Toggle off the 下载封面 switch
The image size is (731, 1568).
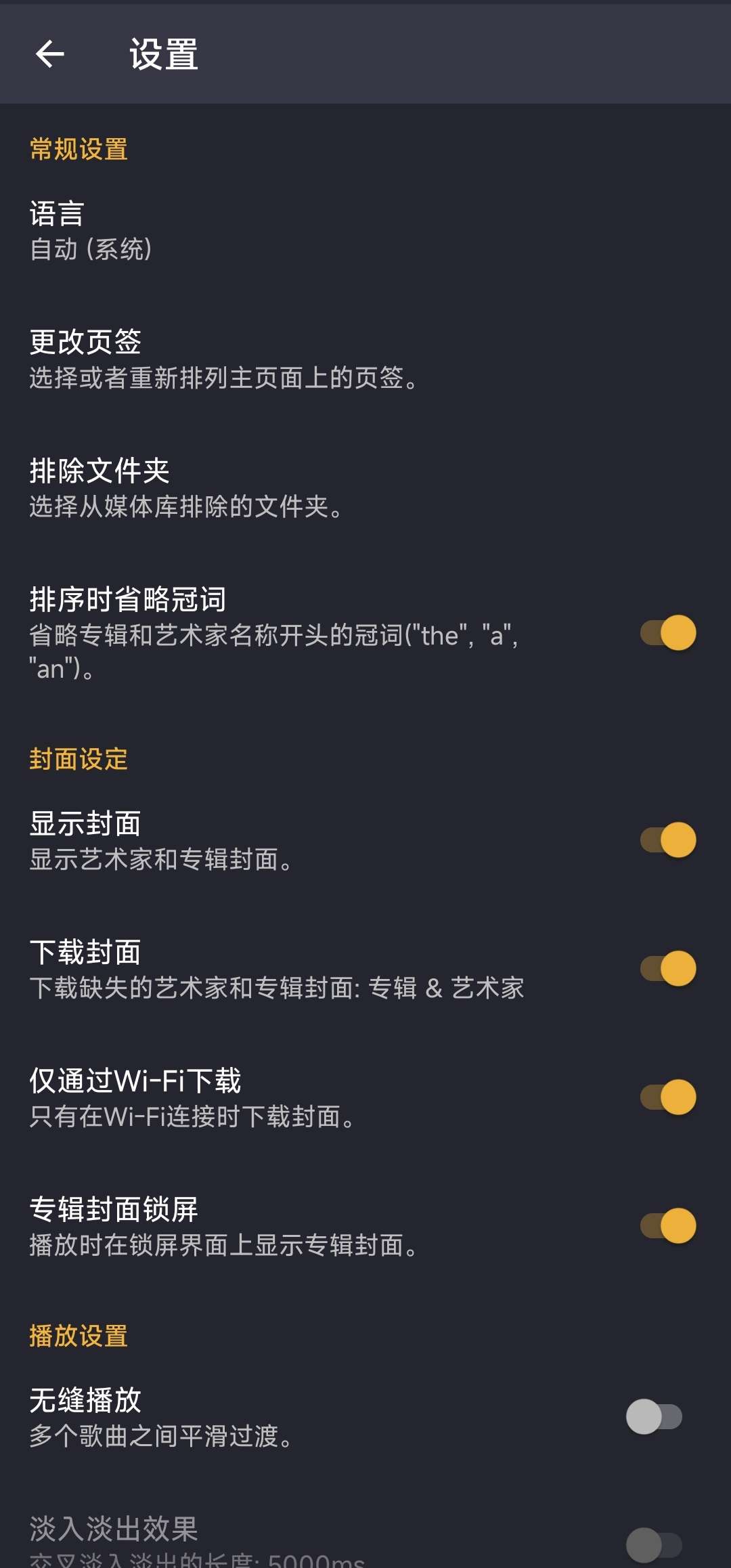click(668, 969)
